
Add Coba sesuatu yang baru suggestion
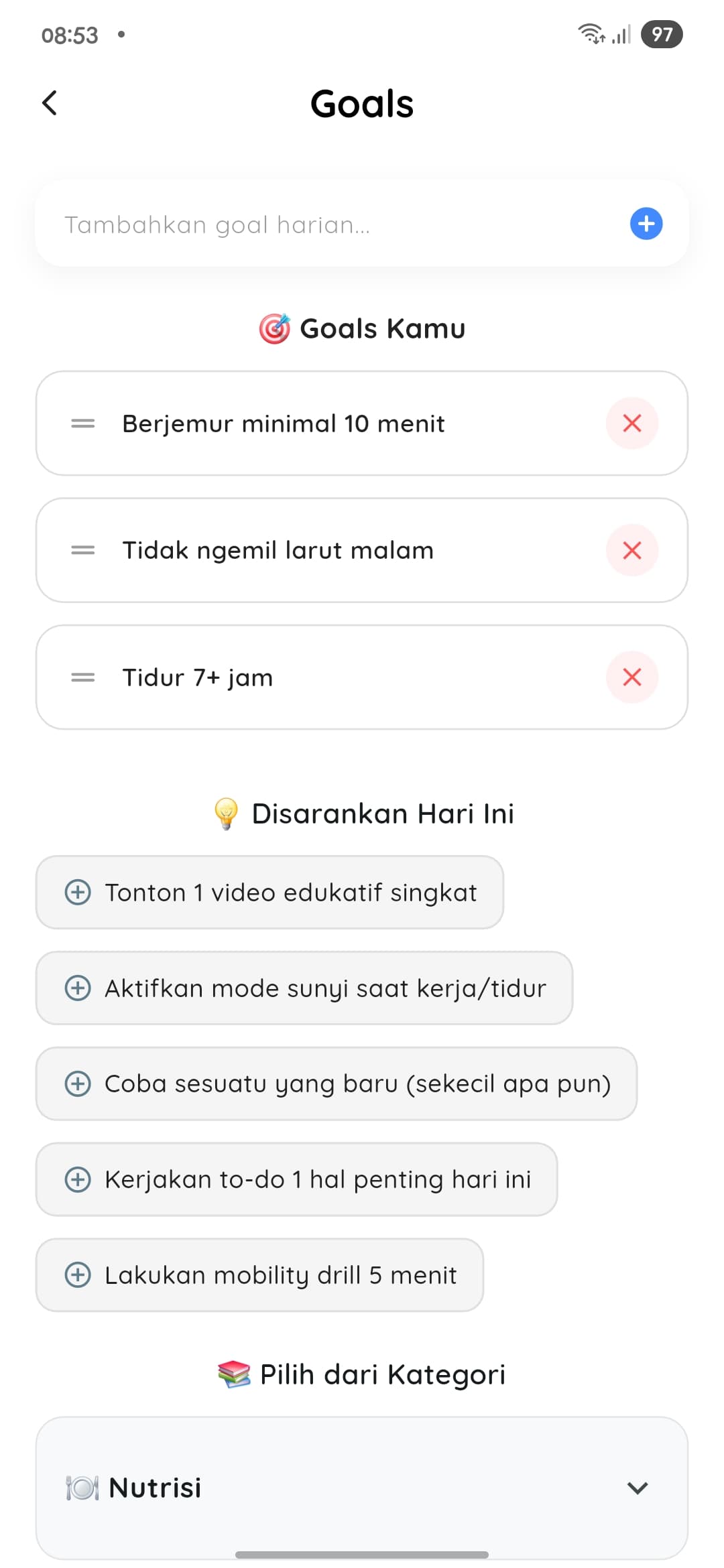(337, 1084)
